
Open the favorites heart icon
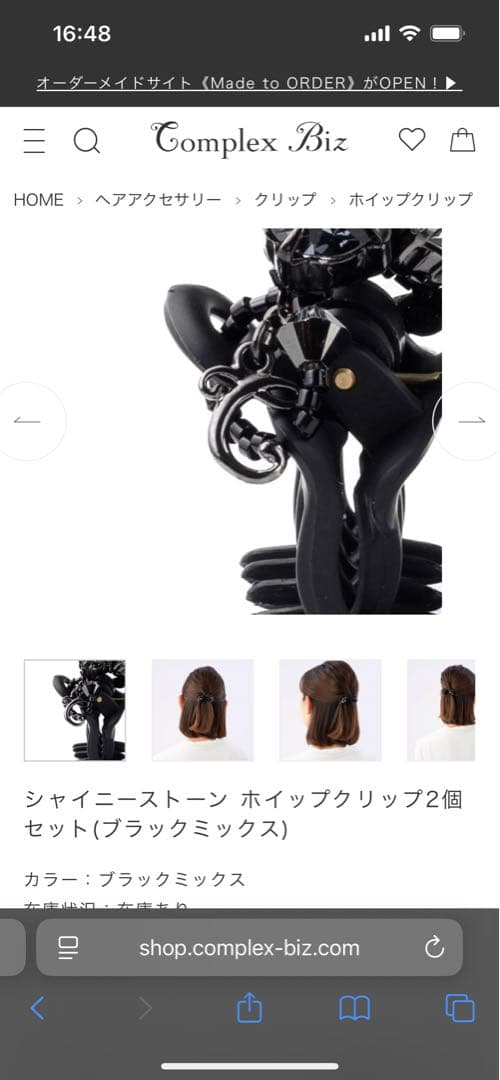(x=412, y=140)
